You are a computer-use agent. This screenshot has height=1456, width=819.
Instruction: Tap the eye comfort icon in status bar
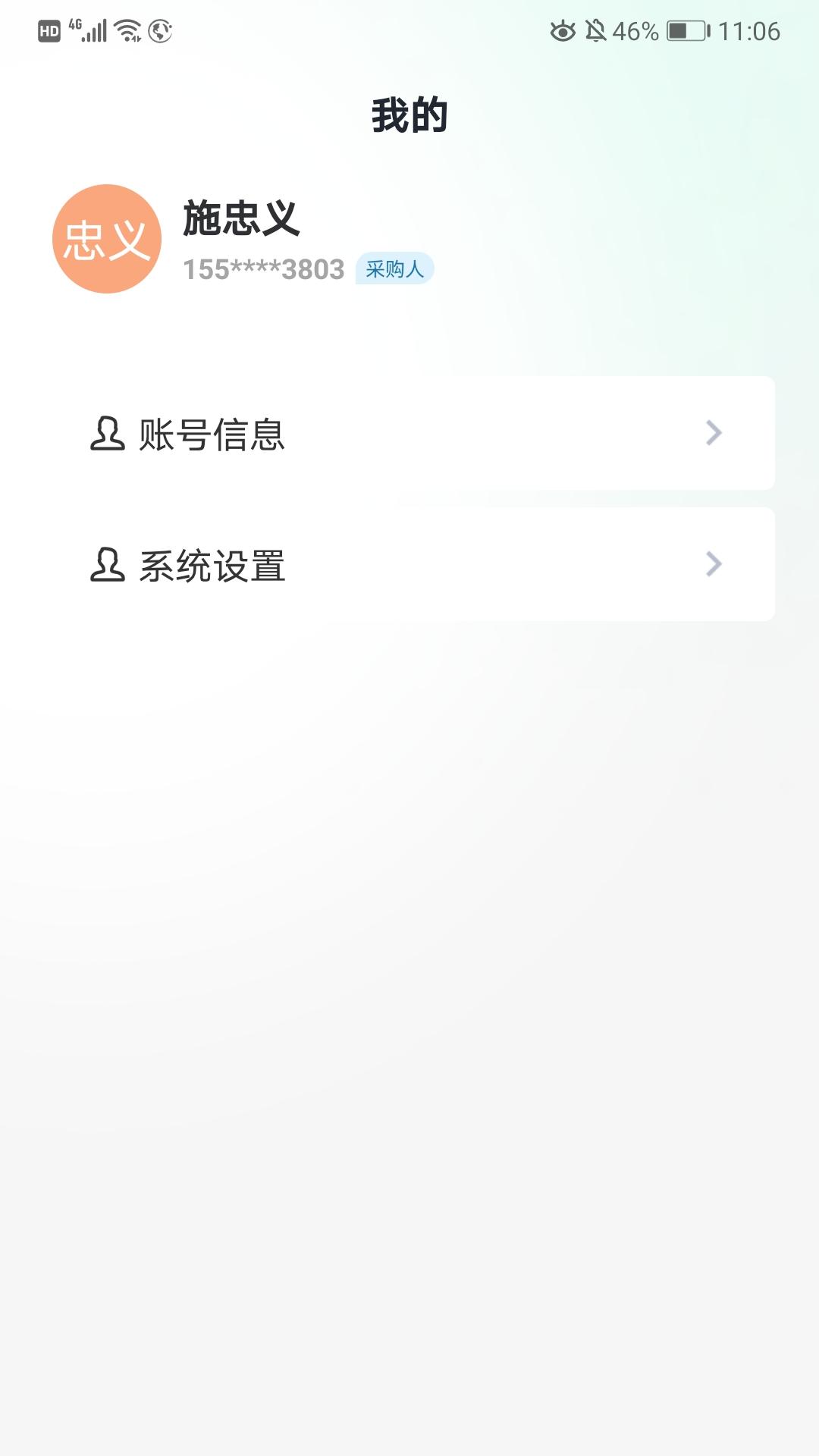561,29
